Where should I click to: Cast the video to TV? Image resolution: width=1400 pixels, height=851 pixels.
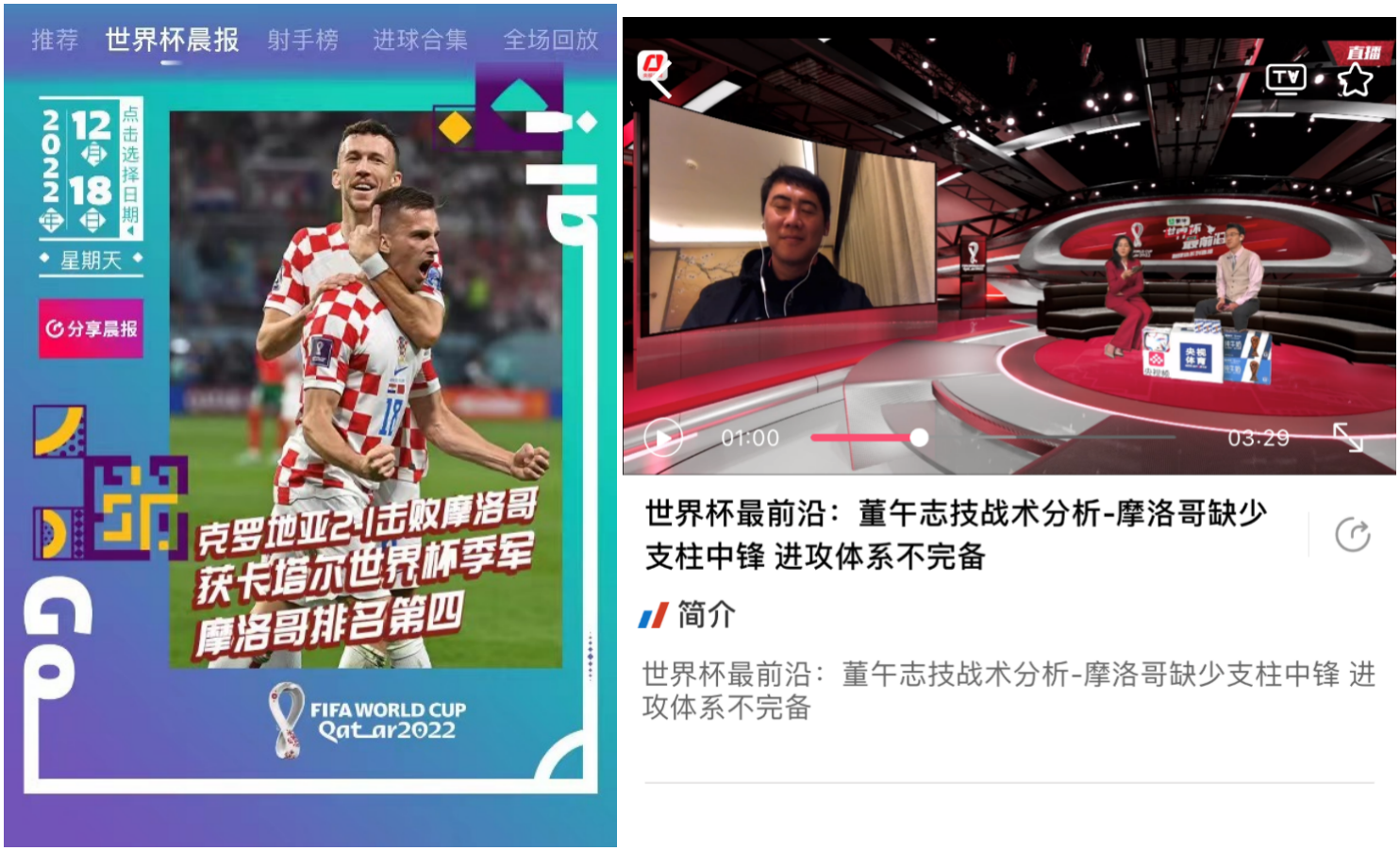click(x=1285, y=78)
